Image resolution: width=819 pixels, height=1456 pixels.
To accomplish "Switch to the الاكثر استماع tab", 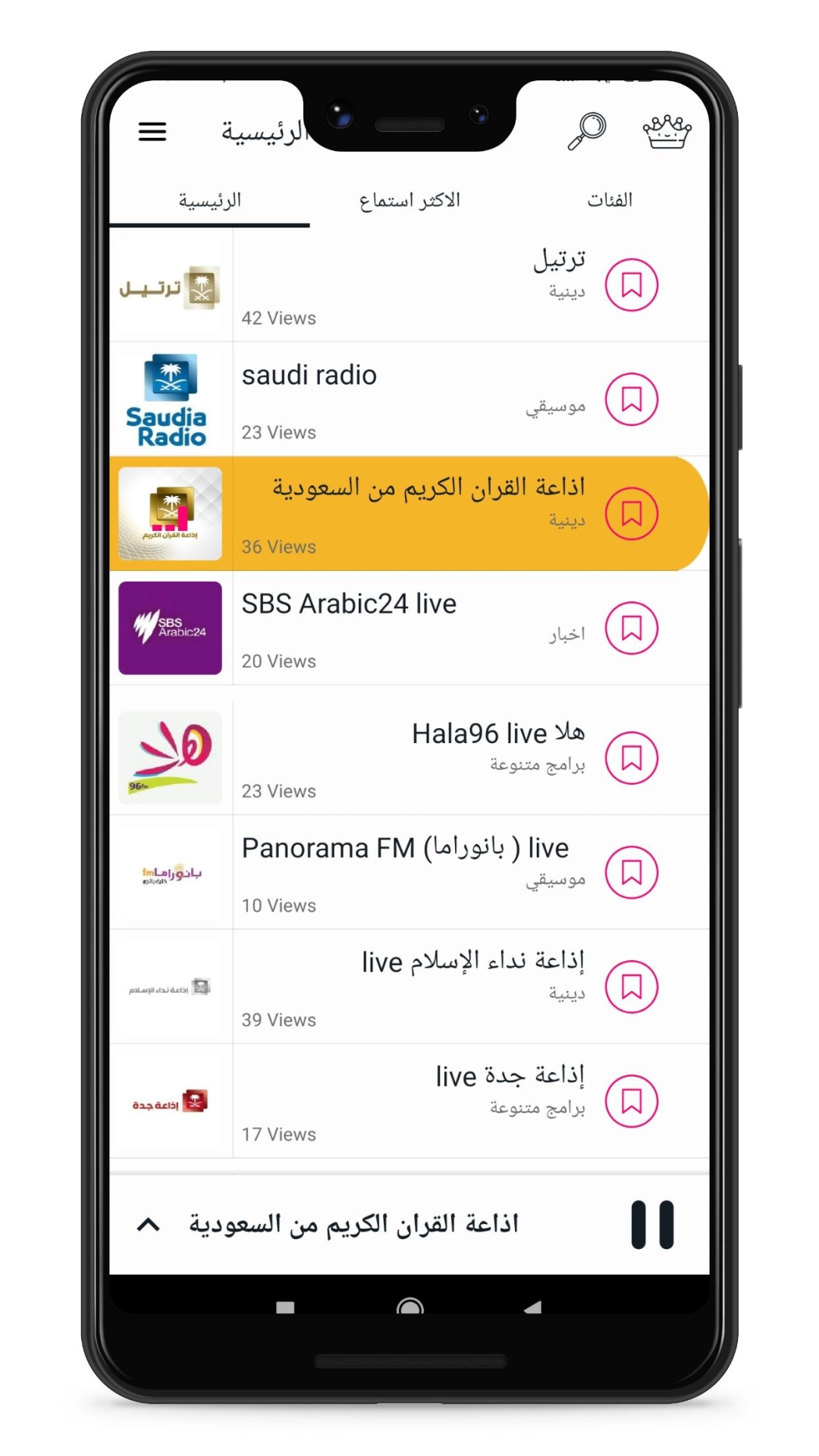I will 409,200.
